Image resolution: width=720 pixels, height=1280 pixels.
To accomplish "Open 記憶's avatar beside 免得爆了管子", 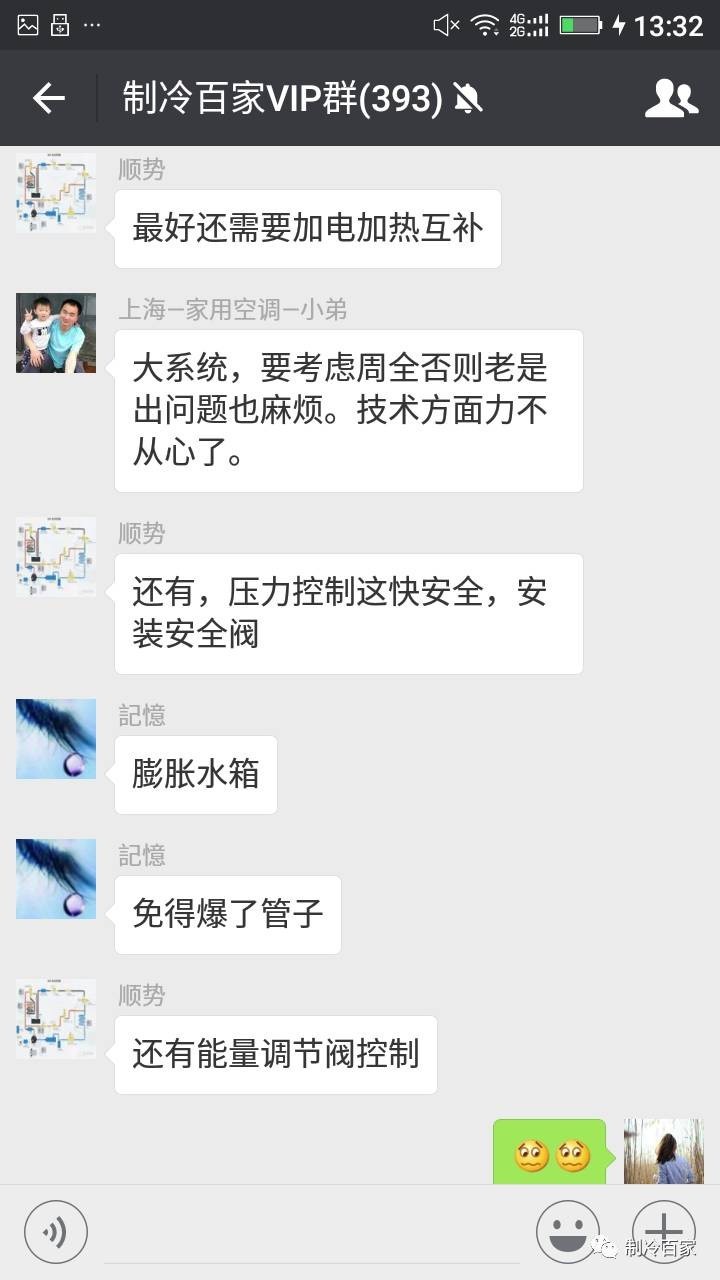I will (56, 879).
